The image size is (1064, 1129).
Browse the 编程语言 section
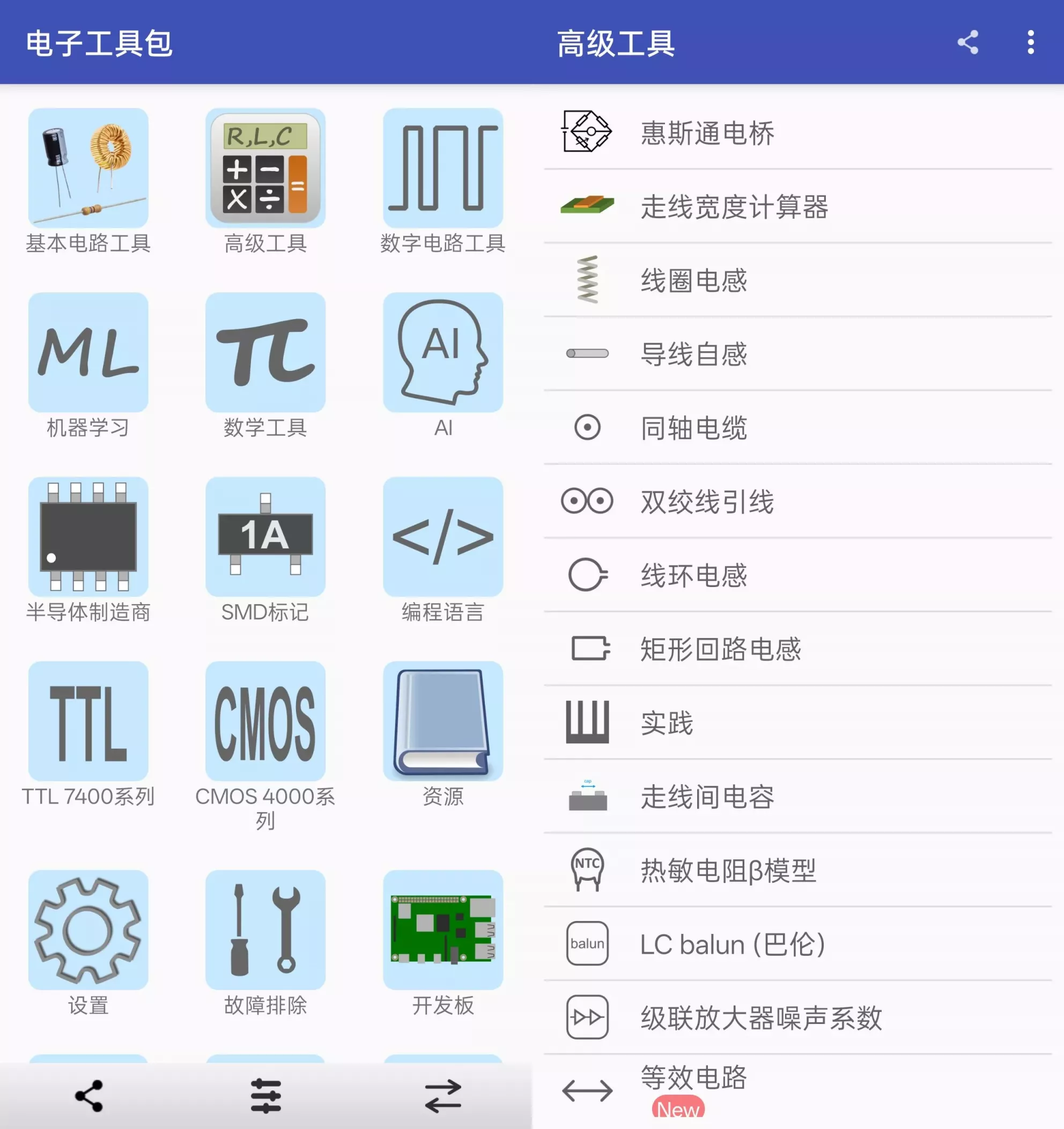click(x=444, y=537)
